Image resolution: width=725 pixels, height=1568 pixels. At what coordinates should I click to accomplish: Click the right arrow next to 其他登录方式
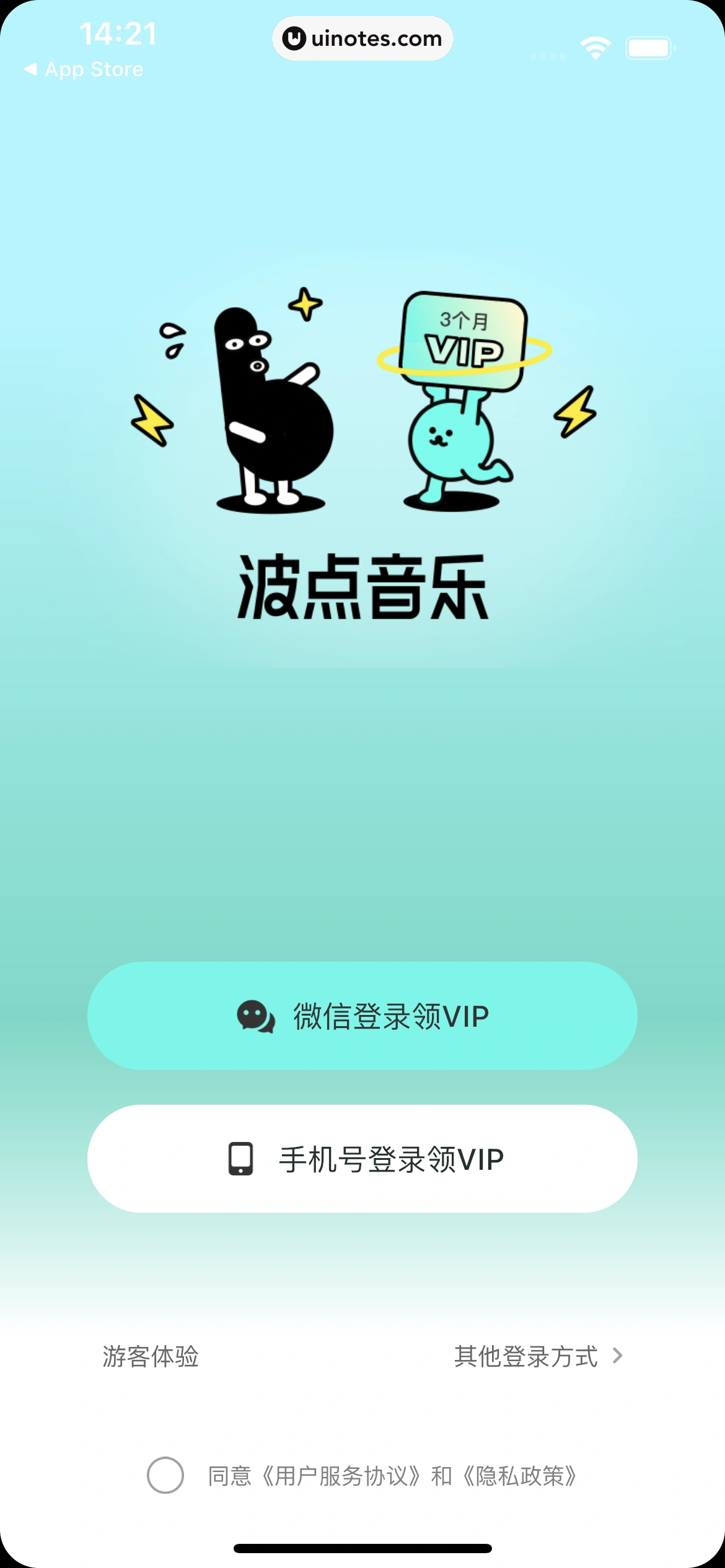(x=617, y=1356)
